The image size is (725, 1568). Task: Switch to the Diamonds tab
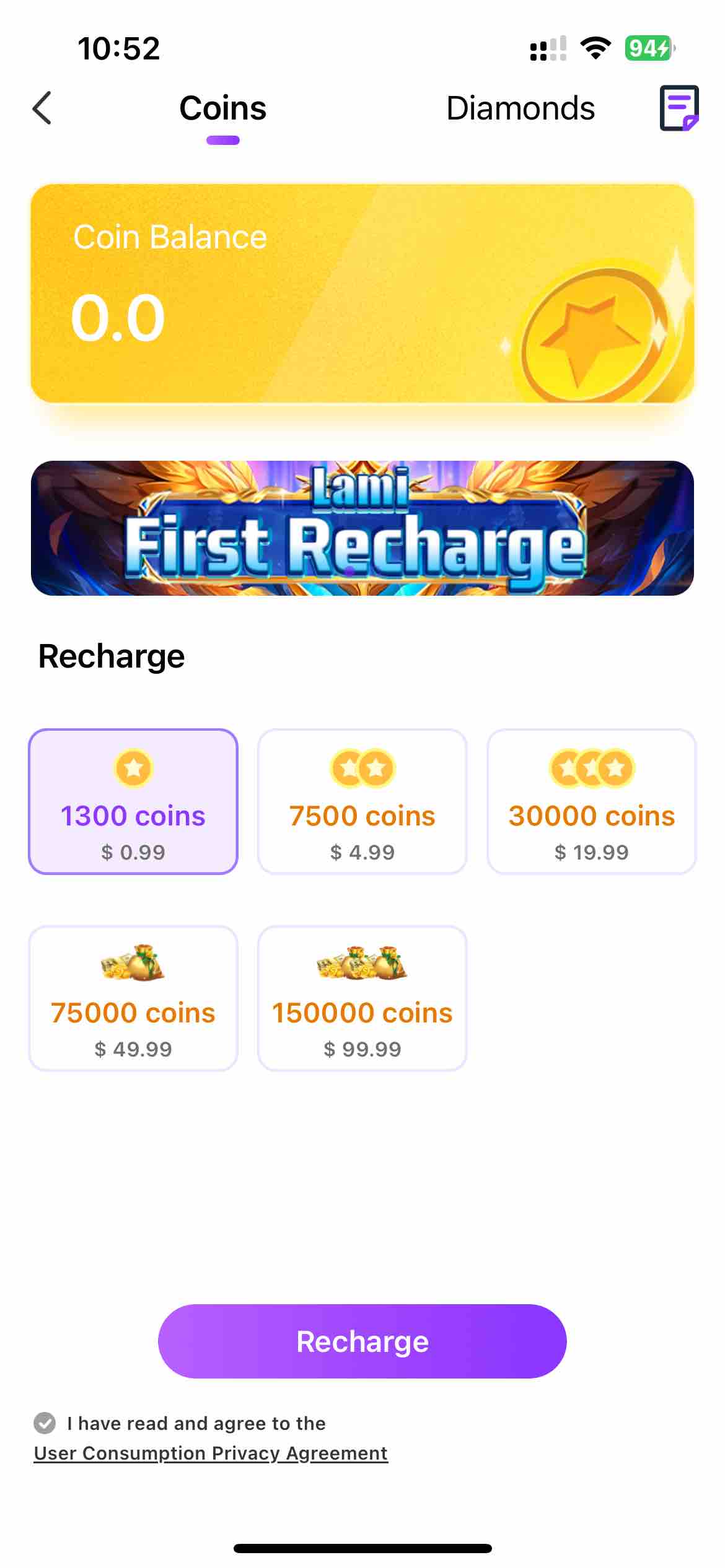tap(521, 108)
